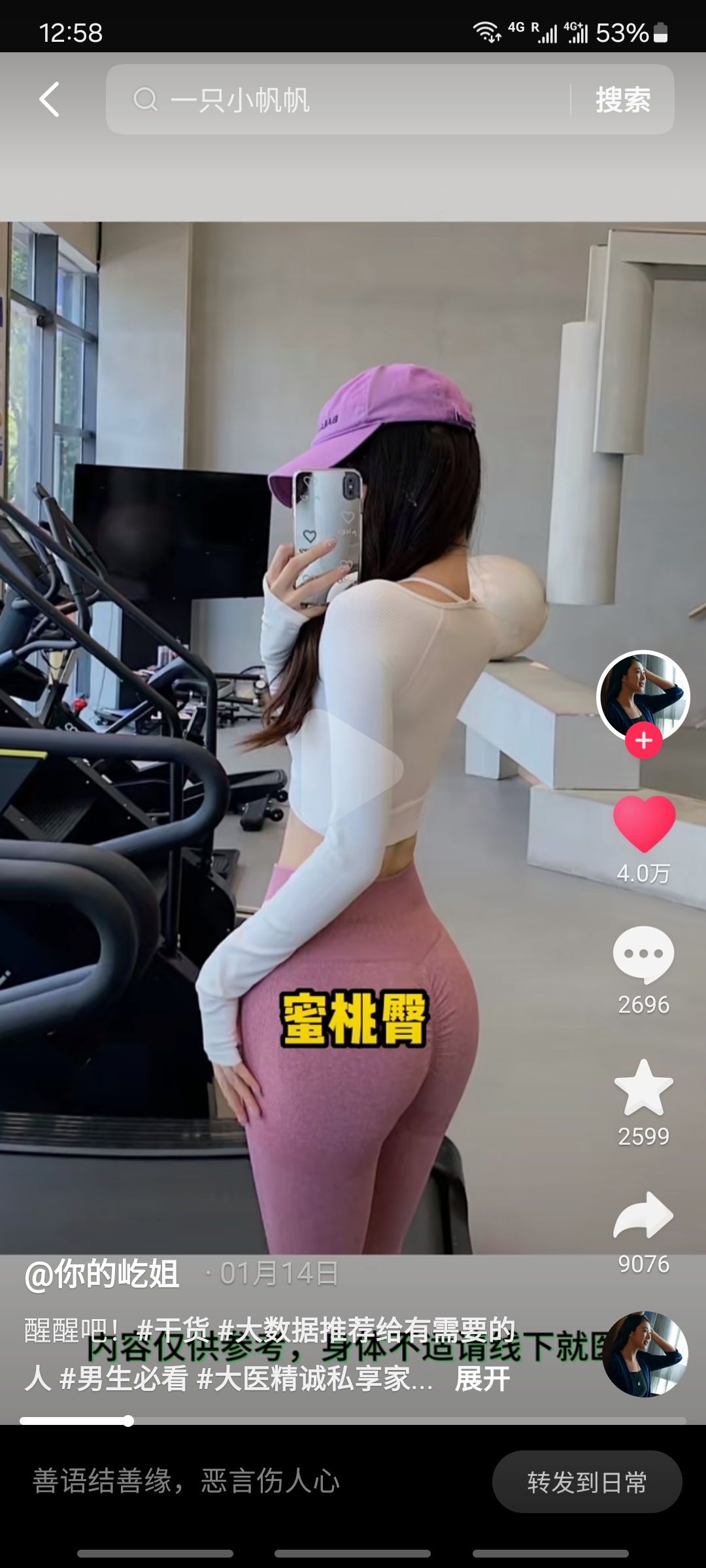Expand the caption with 展开
The height and width of the screenshot is (1568, 706).
(x=482, y=1379)
